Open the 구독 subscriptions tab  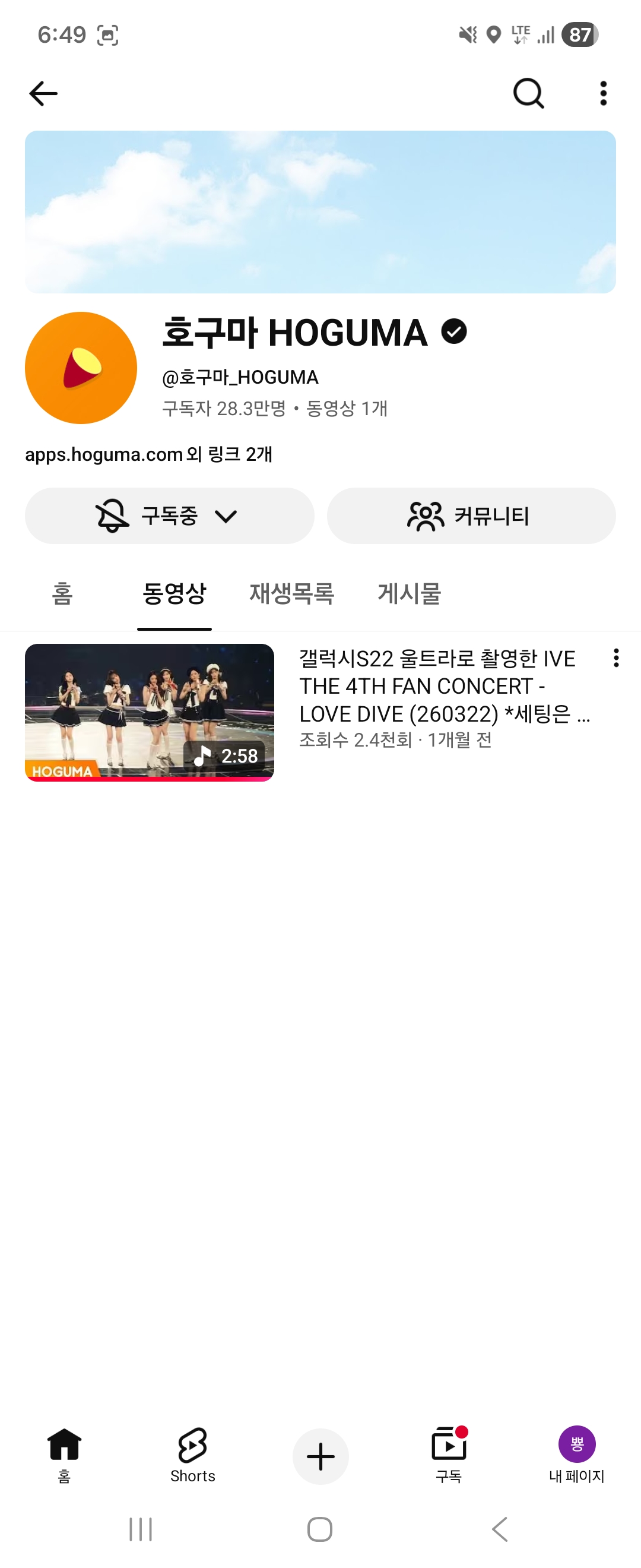click(x=449, y=1454)
